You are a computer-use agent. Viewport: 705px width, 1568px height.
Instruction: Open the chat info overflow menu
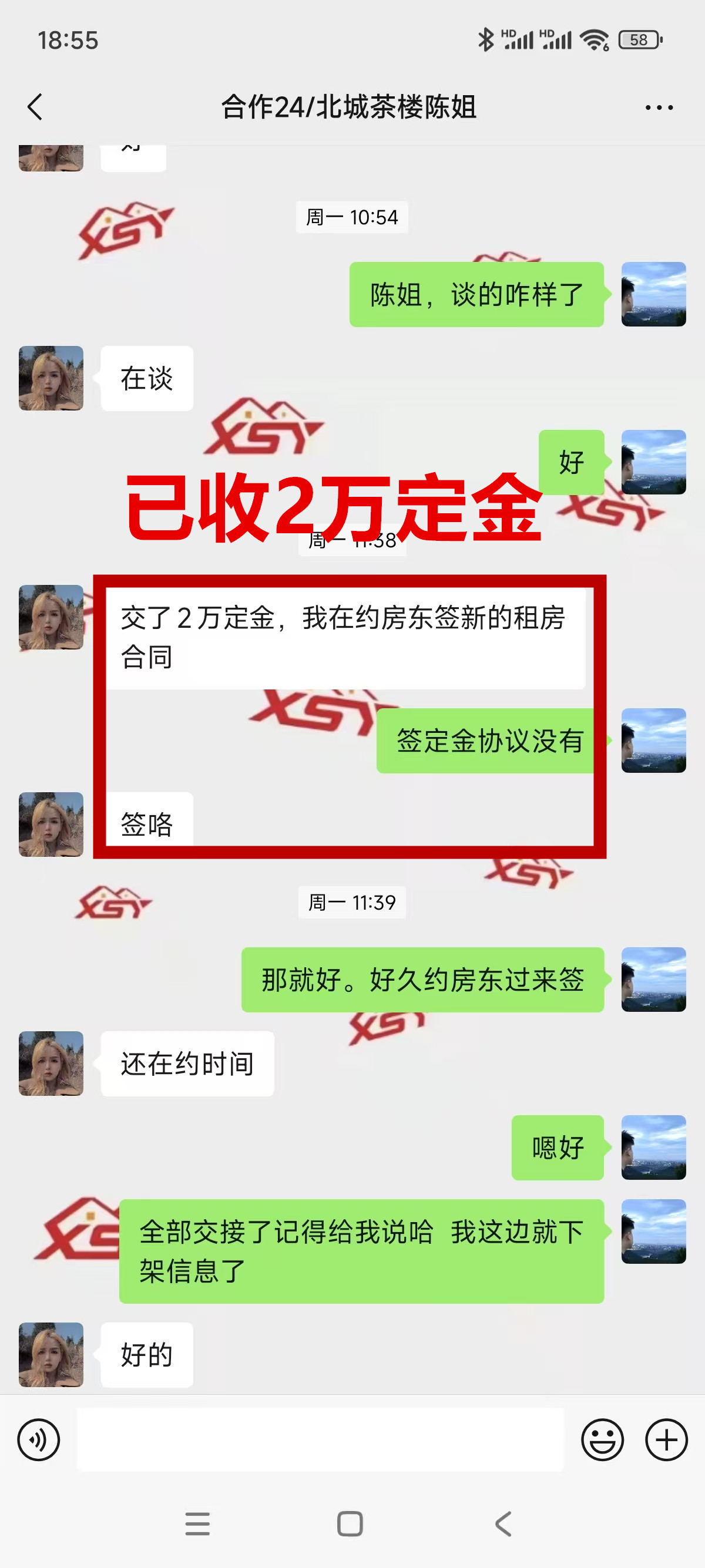659,107
